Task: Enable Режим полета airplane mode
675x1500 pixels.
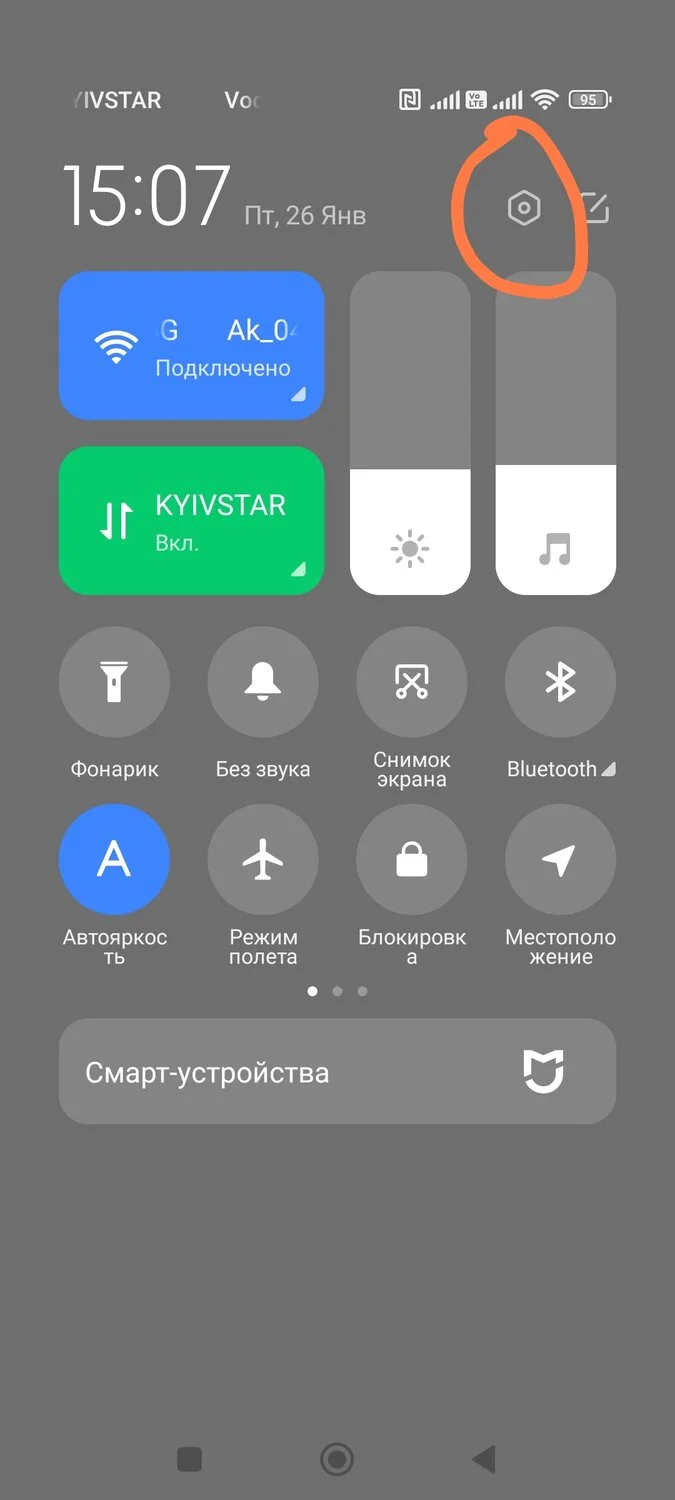Action: point(263,859)
